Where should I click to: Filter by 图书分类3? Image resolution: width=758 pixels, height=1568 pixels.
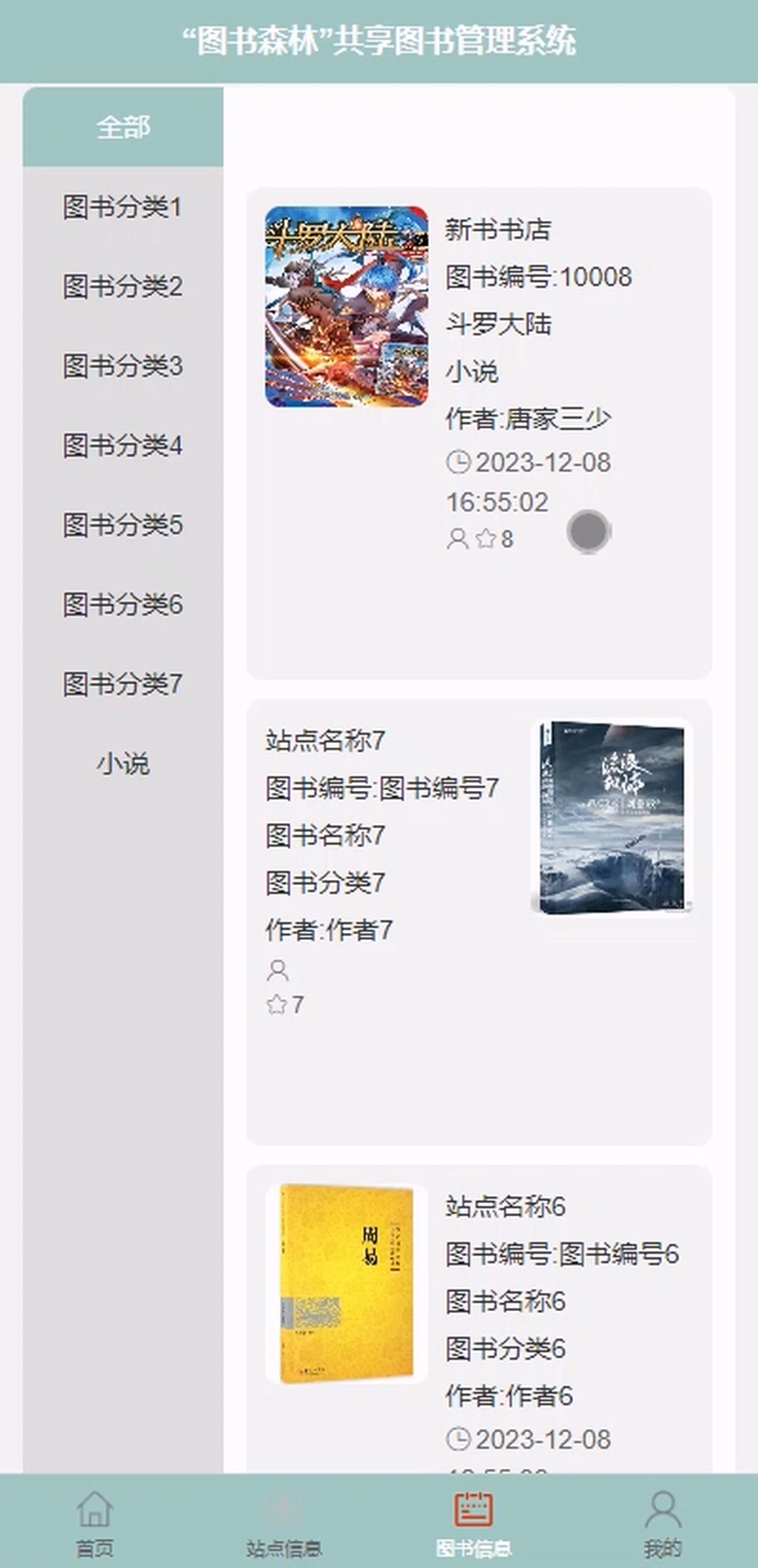[x=123, y=366]
